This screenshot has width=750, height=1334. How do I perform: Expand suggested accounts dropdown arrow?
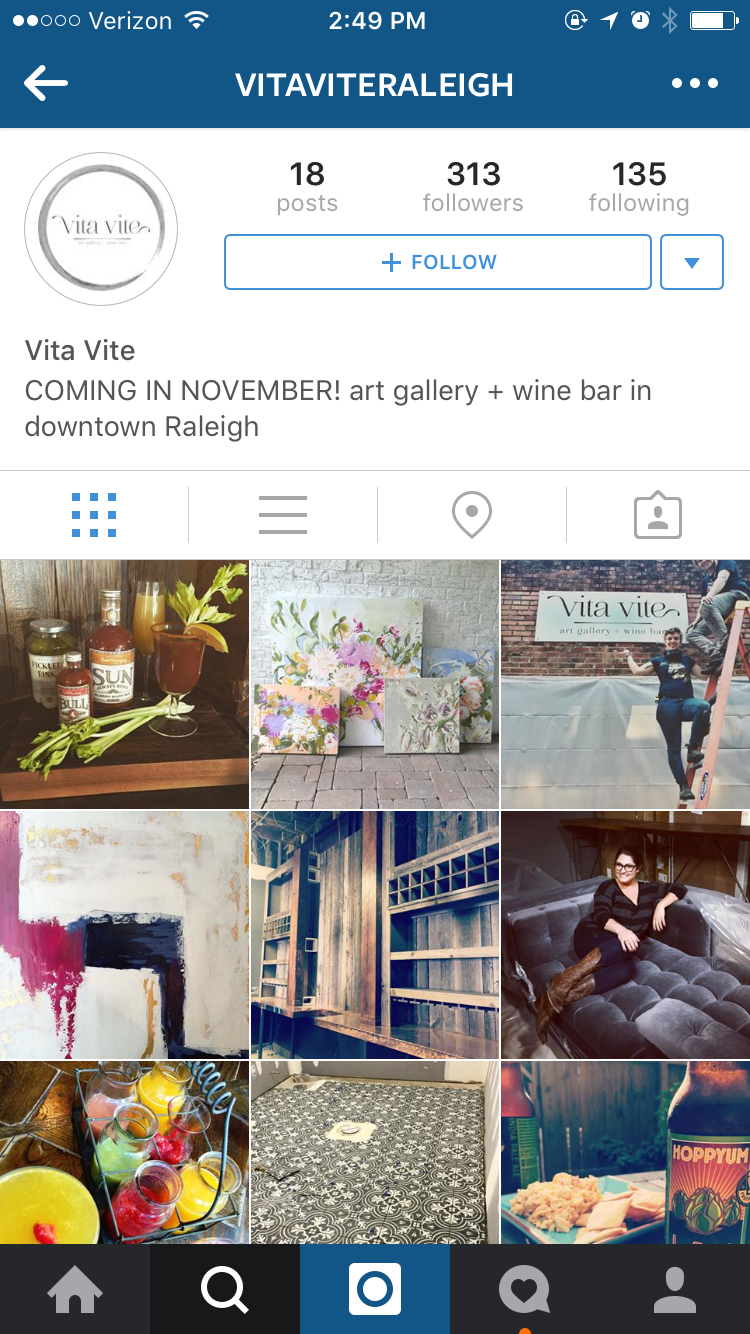[x=692, y=262]
